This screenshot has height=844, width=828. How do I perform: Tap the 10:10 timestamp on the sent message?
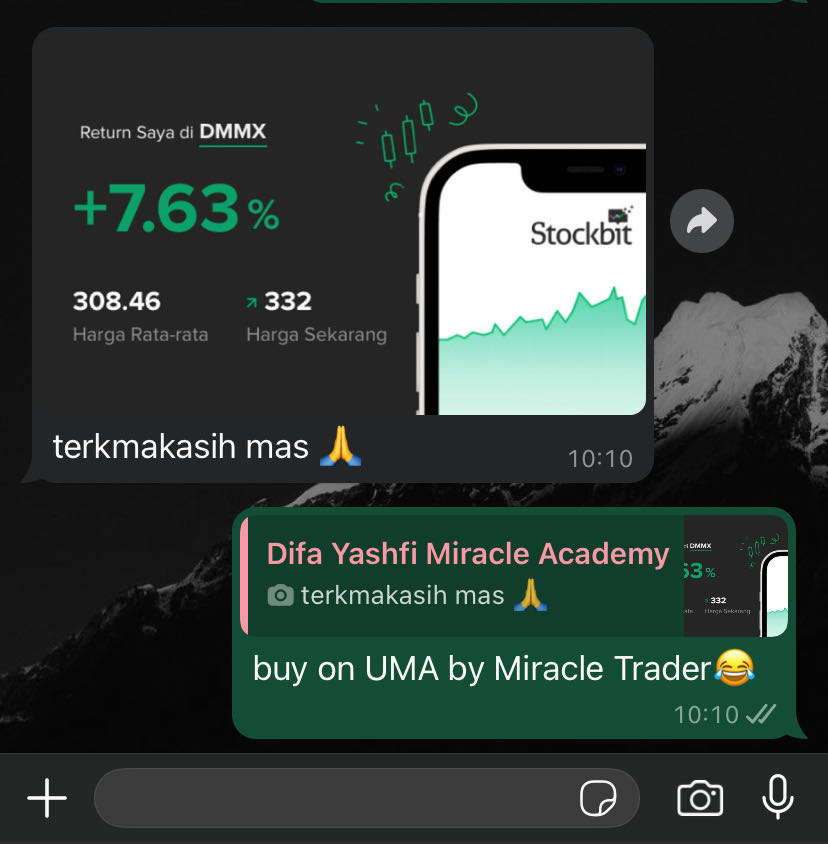coord(708,714)
